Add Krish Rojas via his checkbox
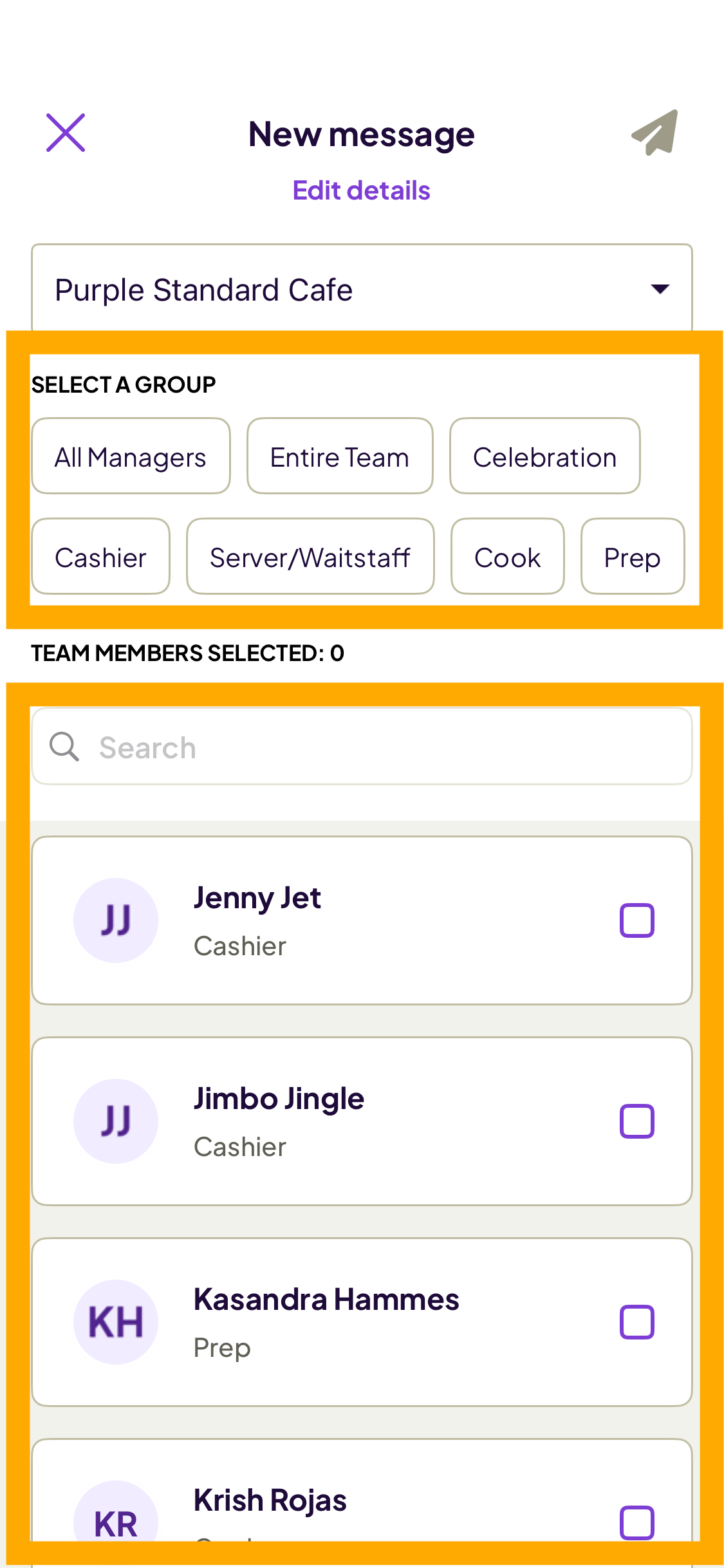This screenshot has width=724, height=1568. [636, 1522]
